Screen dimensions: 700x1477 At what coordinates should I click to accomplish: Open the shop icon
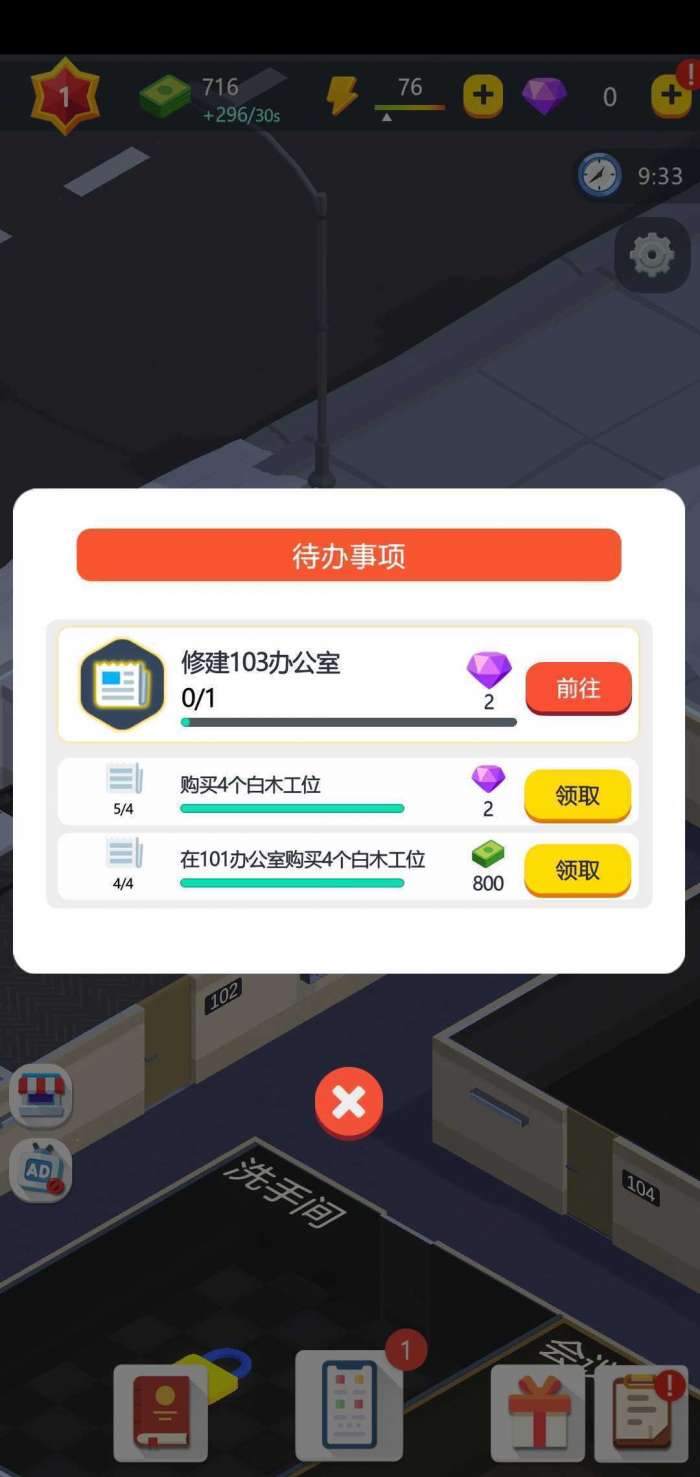(x=41, y=1094)
